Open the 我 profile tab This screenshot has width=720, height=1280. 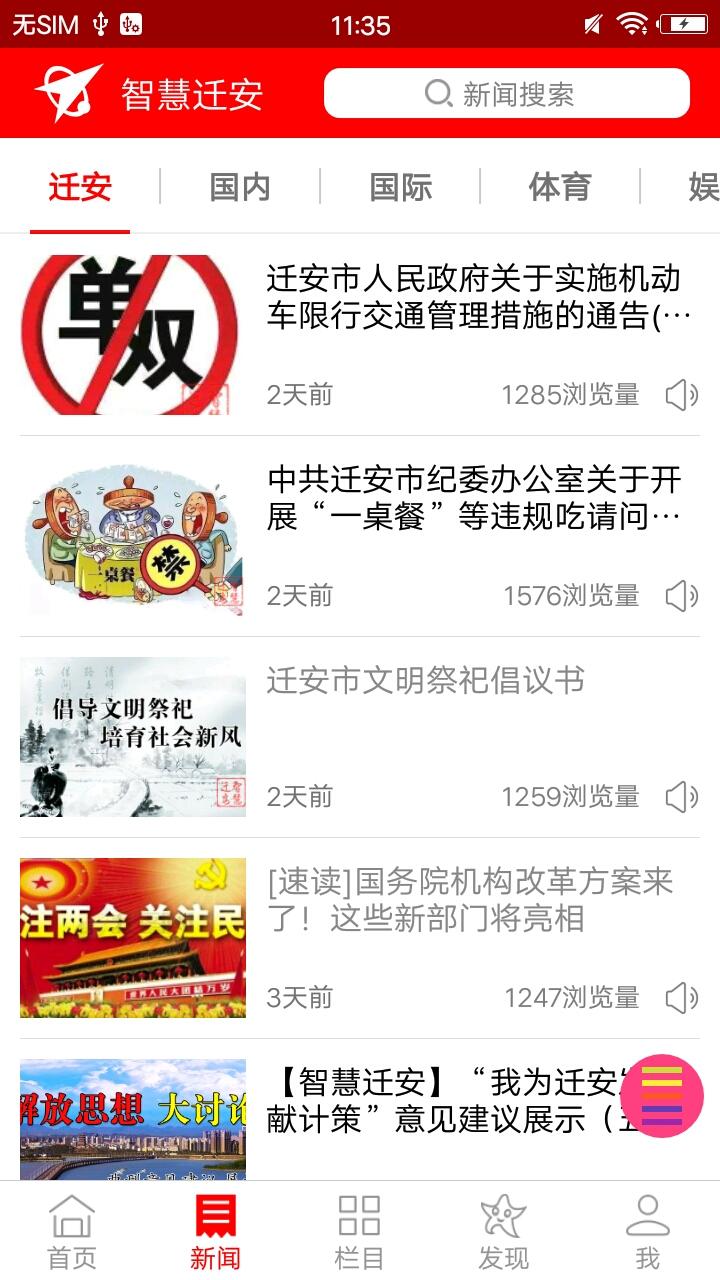point(647,1232)
